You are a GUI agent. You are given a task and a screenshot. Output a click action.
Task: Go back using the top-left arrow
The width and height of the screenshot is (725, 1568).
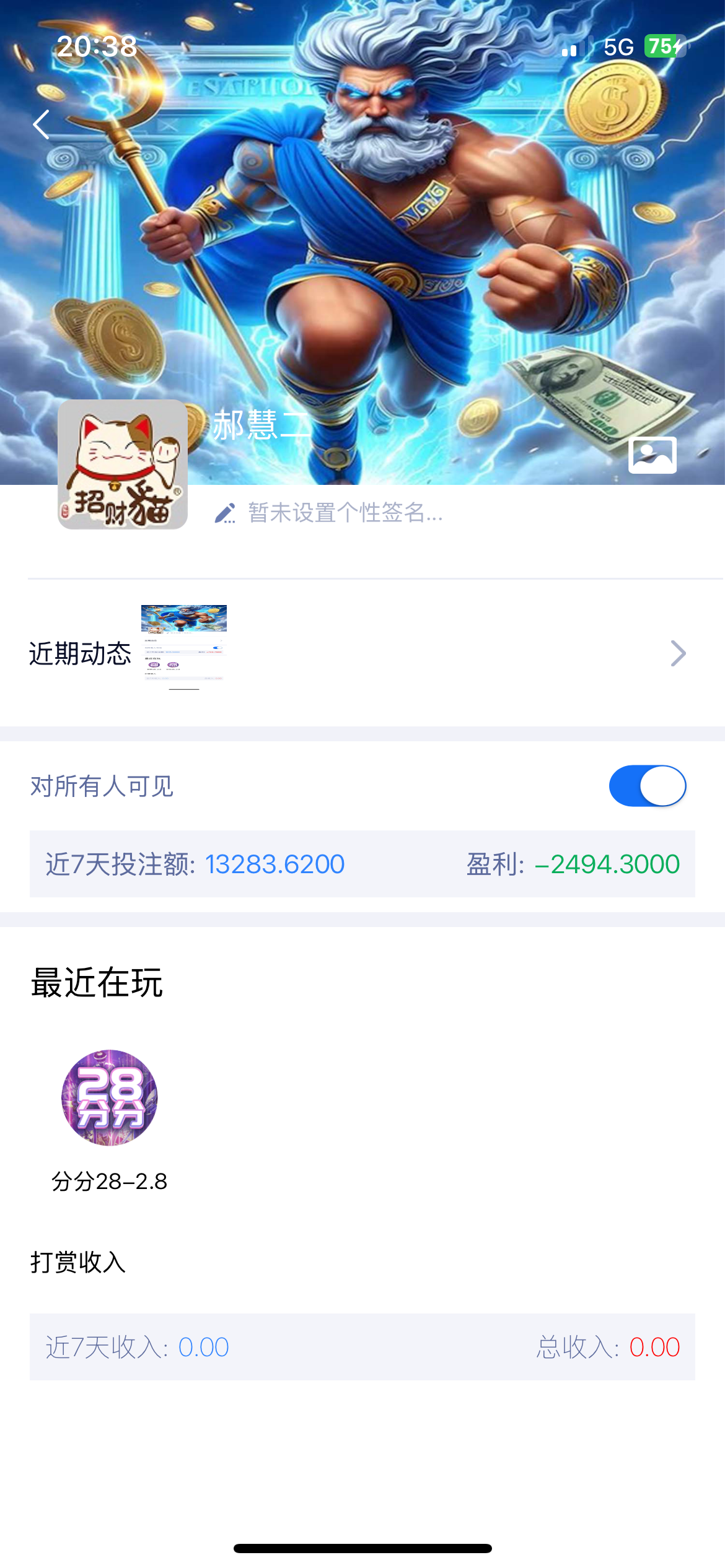tap(42, 124)
